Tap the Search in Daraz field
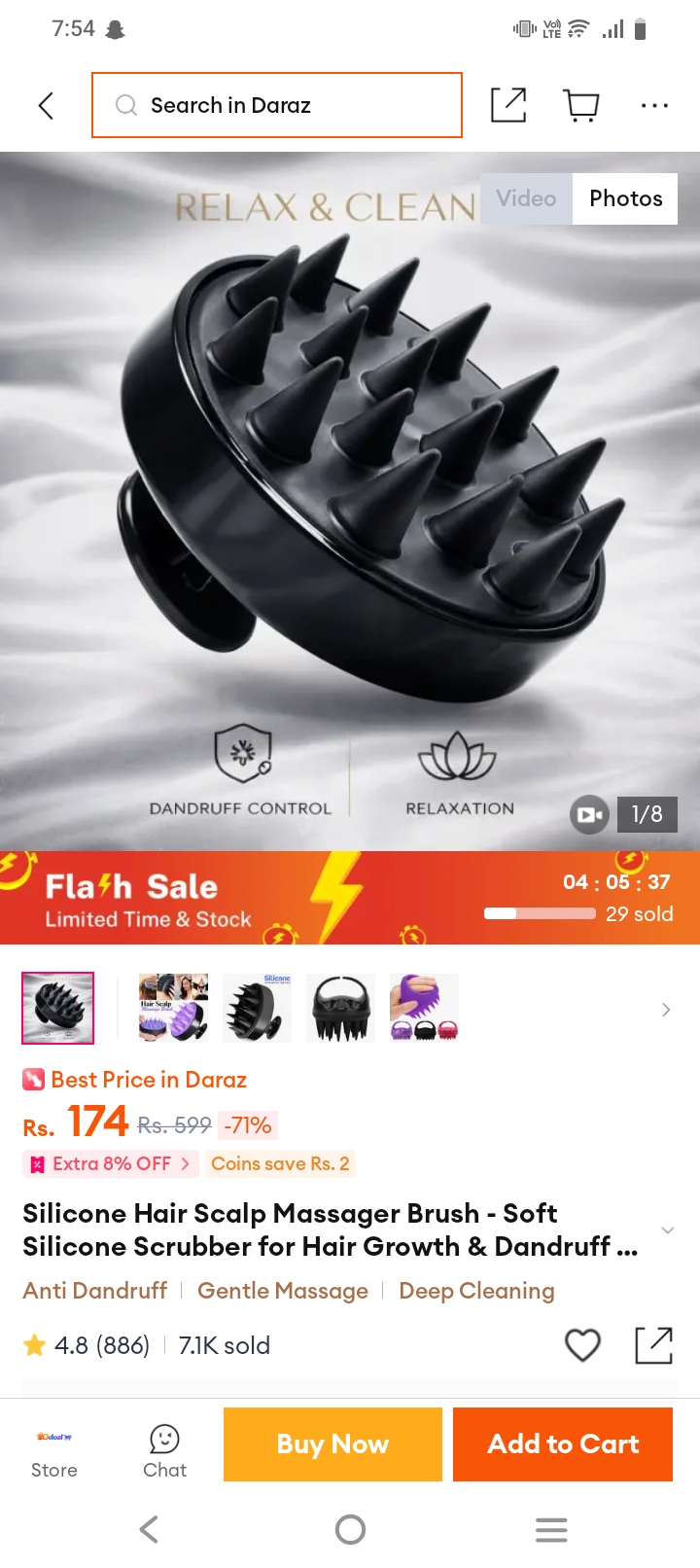The height and width of the screenshot is (1568, 700). coord(277,105)
